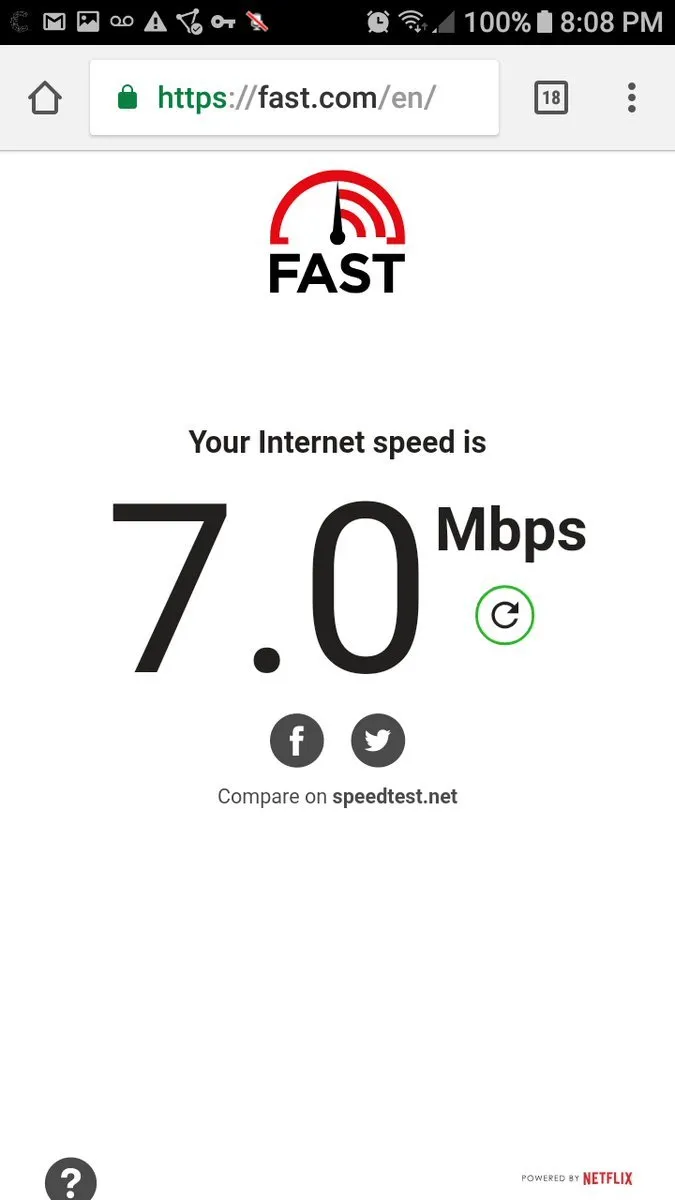Tap the fast.com address bar

(x=294, y=97)
